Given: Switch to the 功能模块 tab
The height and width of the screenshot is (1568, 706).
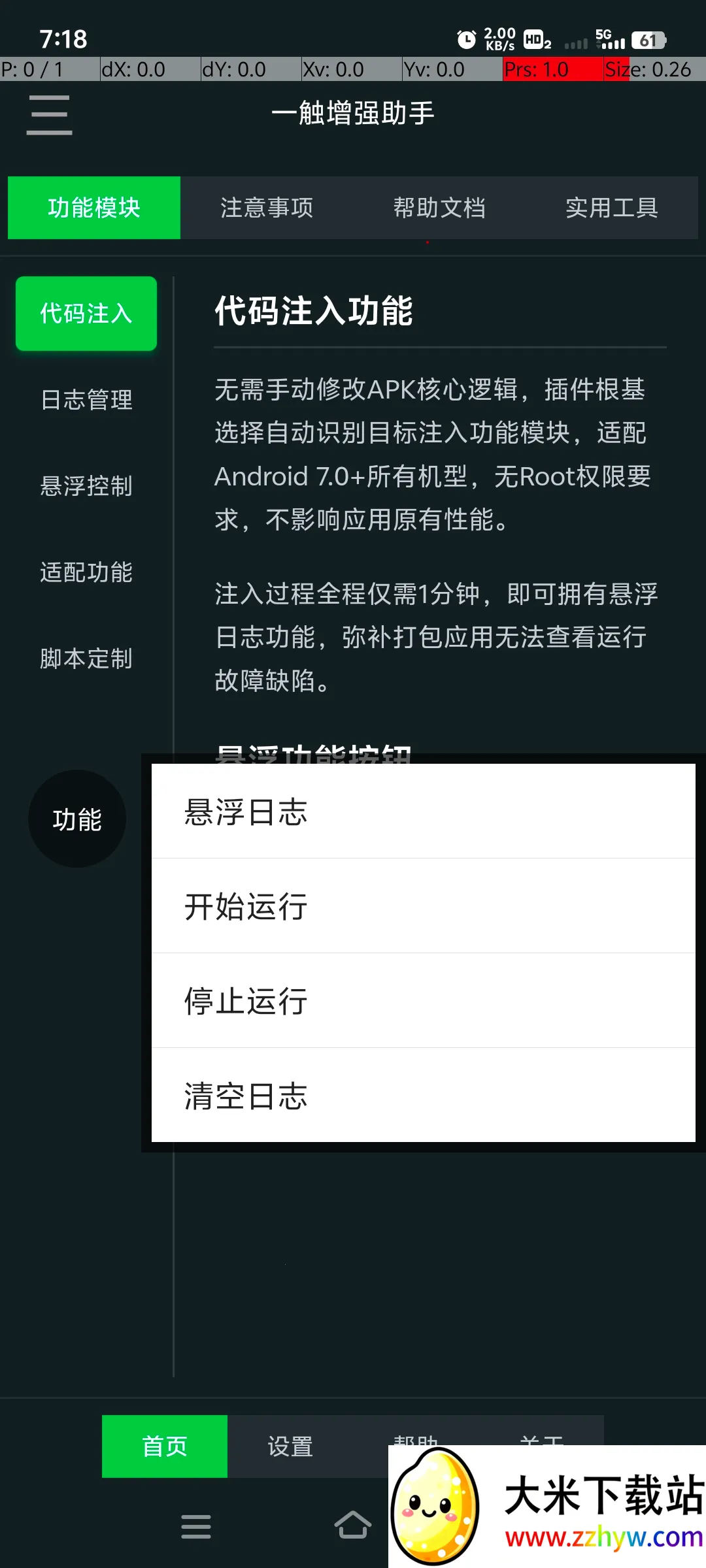Looking at the screenshot, I should (93, 208).
